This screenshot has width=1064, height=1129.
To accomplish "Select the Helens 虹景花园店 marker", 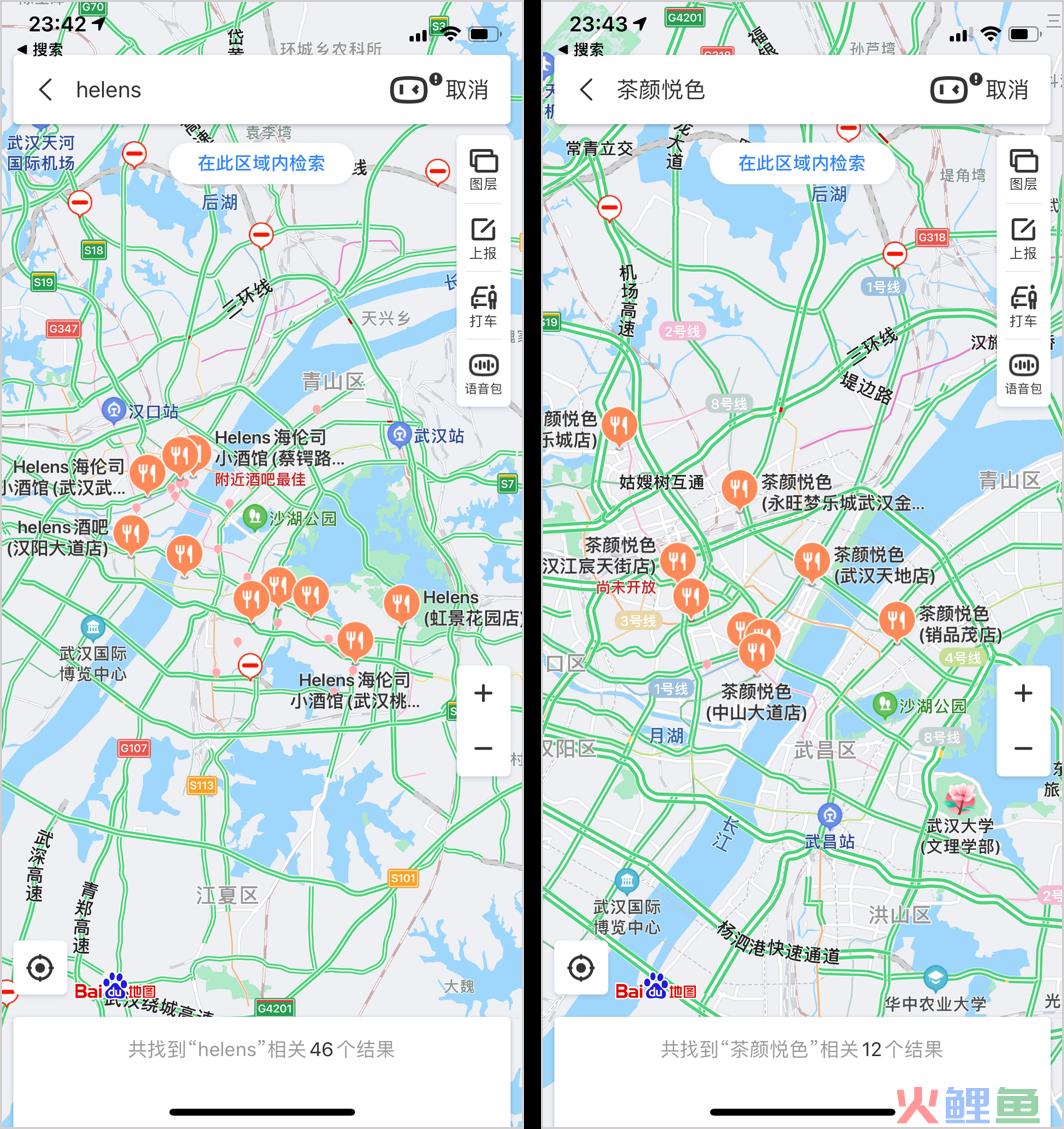I will point(401,602).
